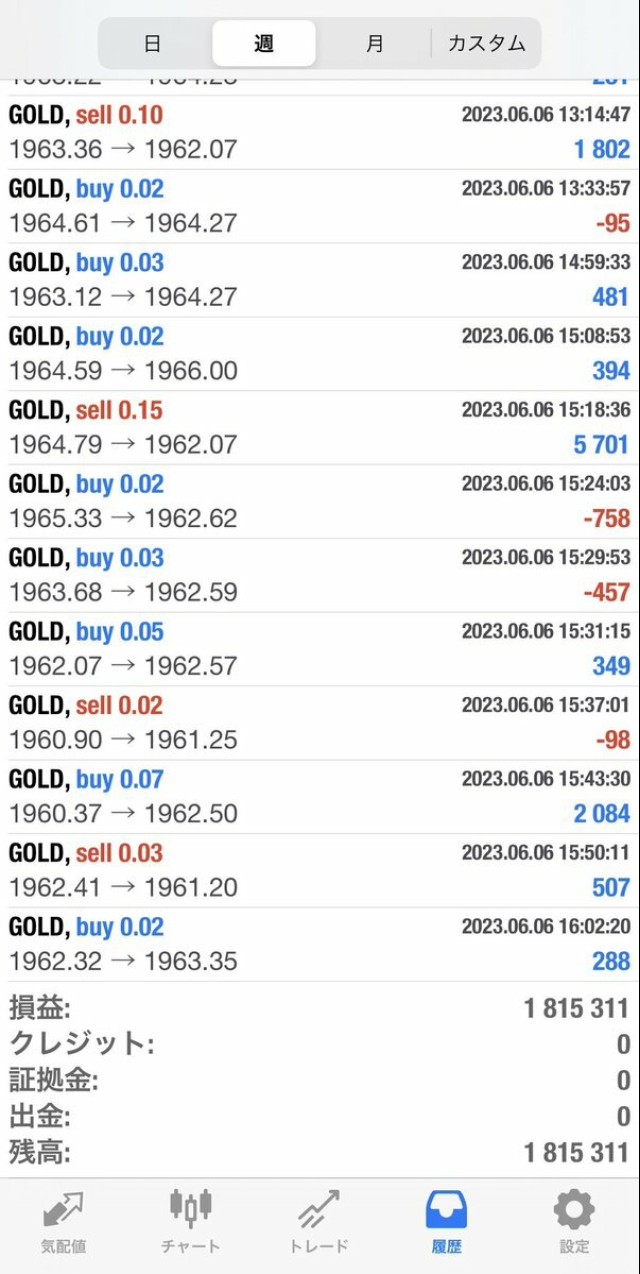Switch to the 月 period filter
This screenshot has width=640, height=1274.
point(374,44)
